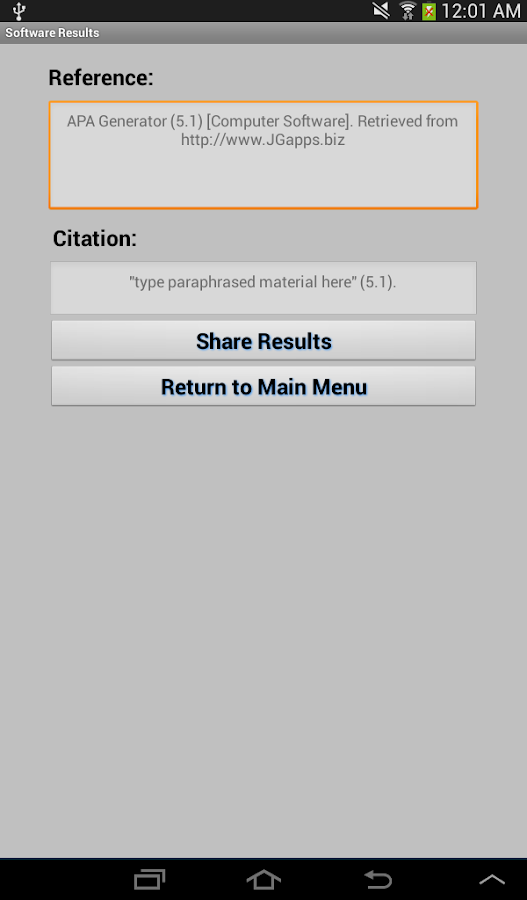Screen dimensions: 527x900
Task: Go to the home screen
Action: 264,879
